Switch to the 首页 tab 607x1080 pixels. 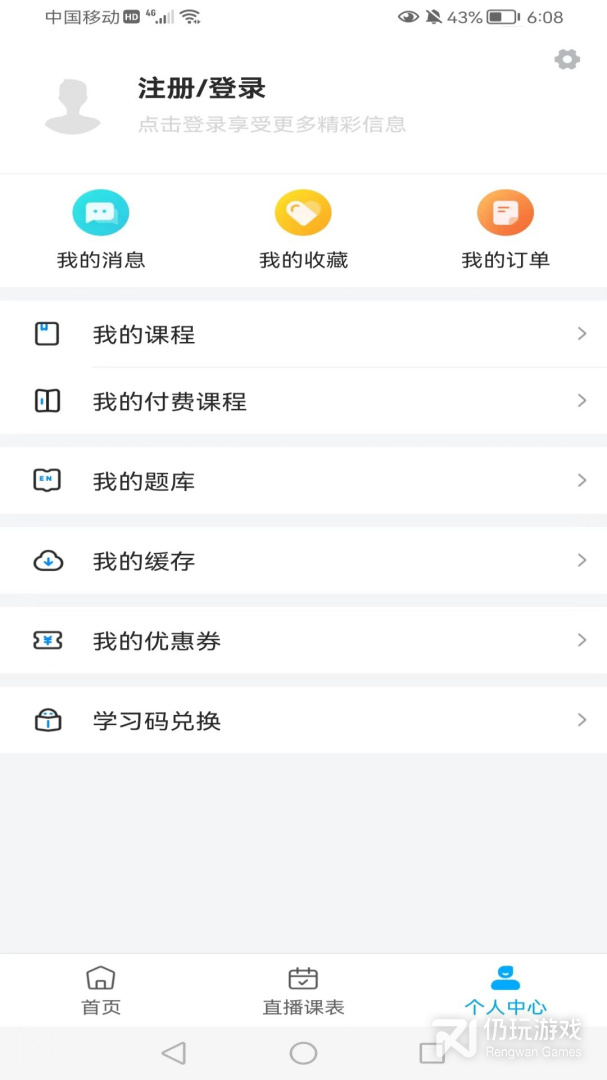tap(101, 990)
